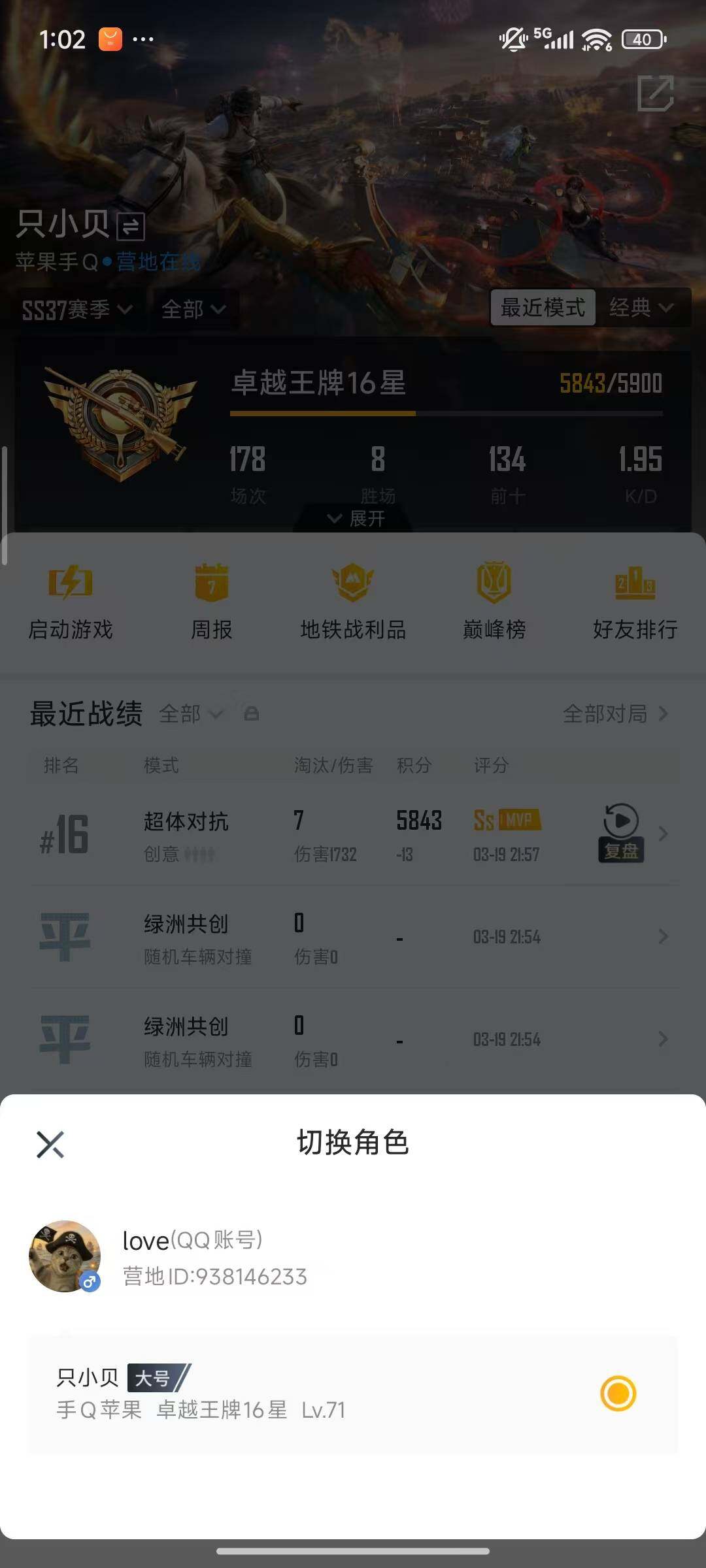The height and width of the screenshot is (1568, 706).
Task: Switch to 最近模式 mode toggle
Action: (541, 308)
